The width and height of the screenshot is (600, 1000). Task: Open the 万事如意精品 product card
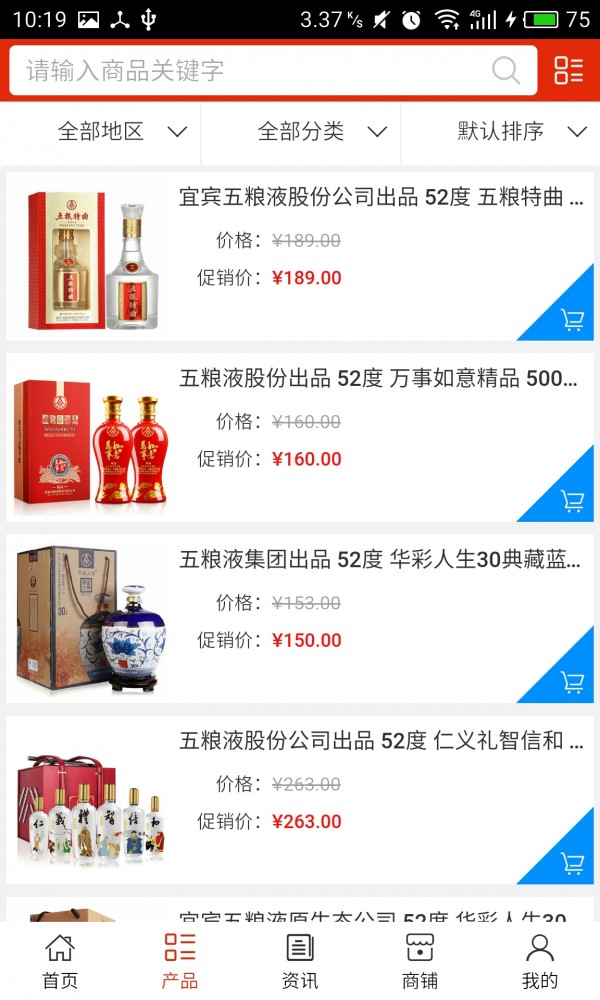[x=380, y=379]
